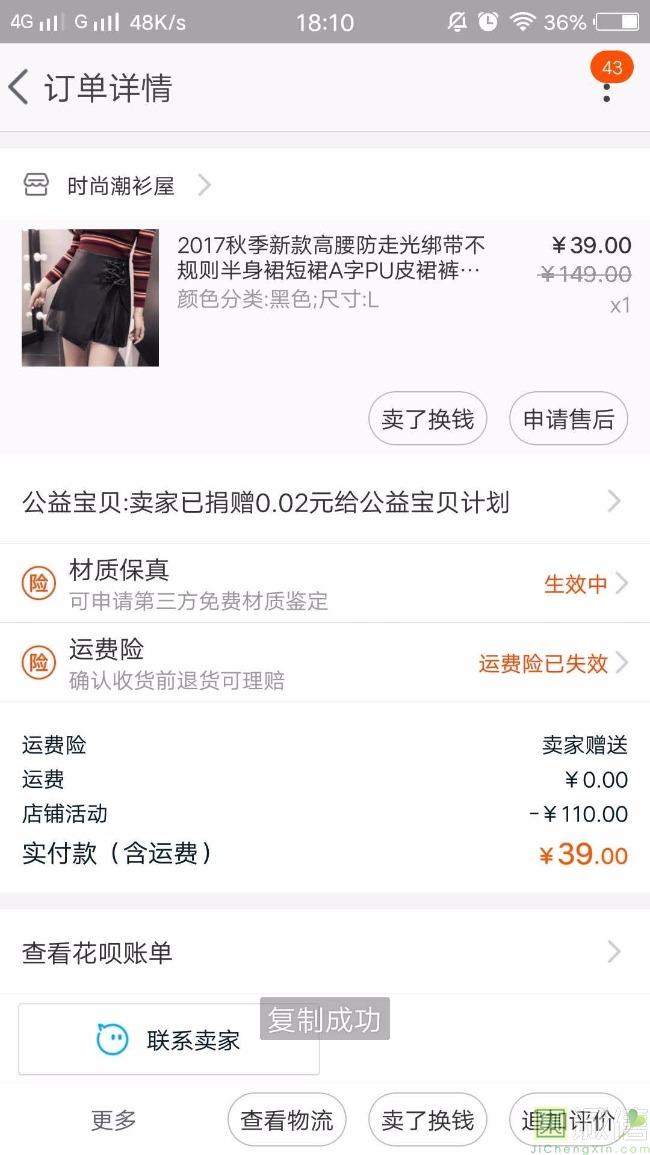Open the overflow menu with the 43 badge
This screenshot has height=1155, width=650.
click(x=607, y=88)
